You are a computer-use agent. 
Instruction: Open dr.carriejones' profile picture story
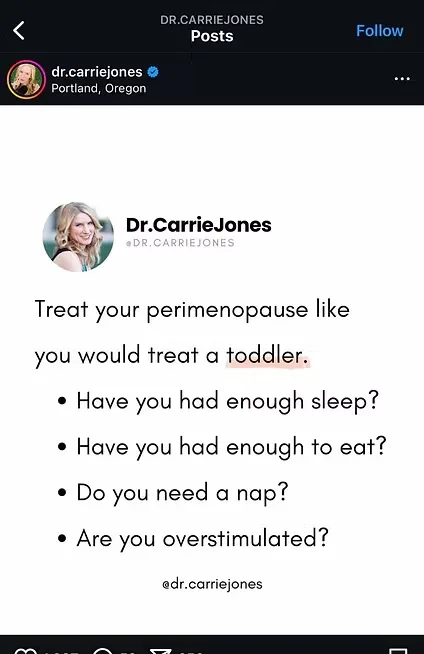tap(26, 79)
